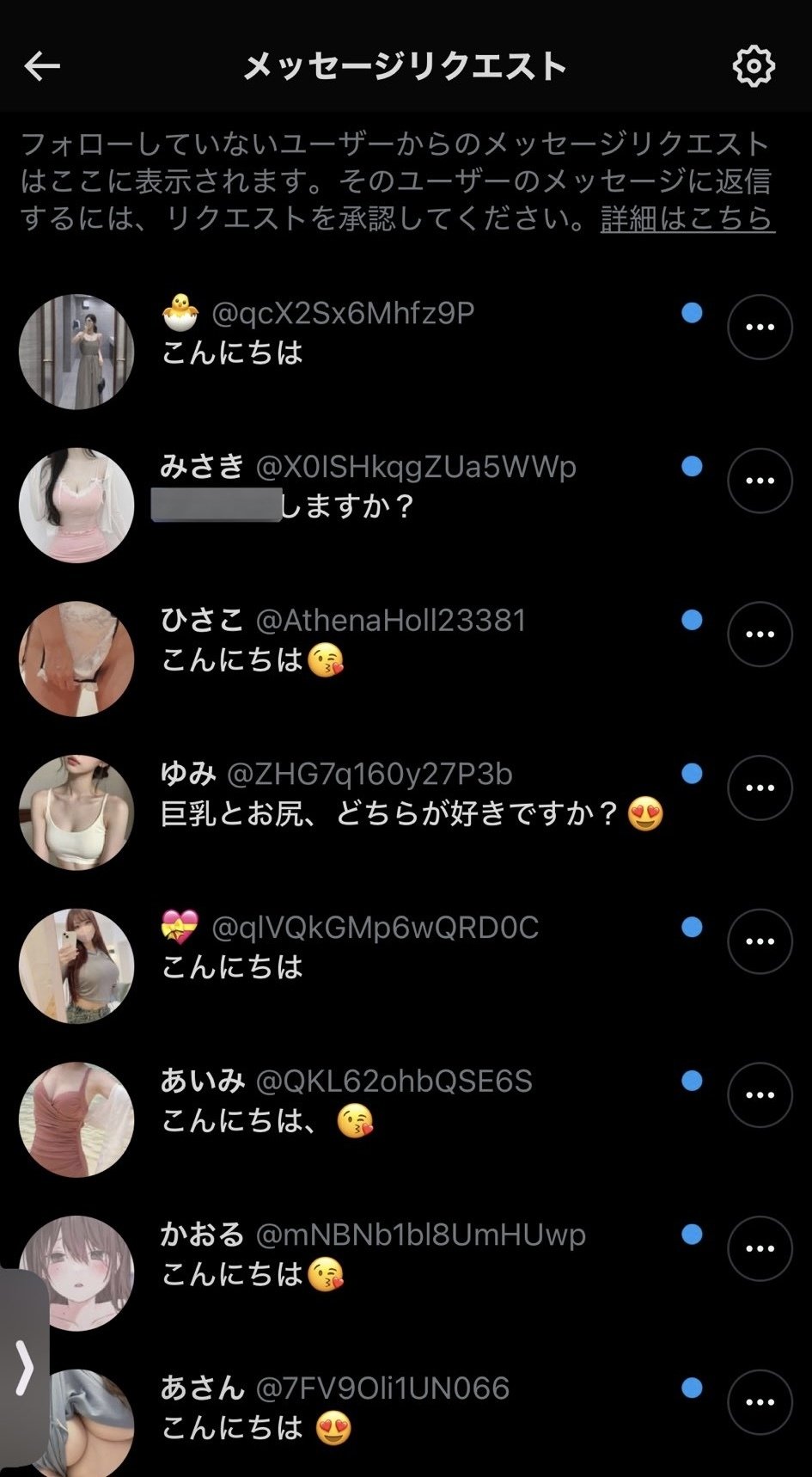The height and width of the screenshot is (1477, 812).
Task: Go back from message requests
Action: pos(41,65)
